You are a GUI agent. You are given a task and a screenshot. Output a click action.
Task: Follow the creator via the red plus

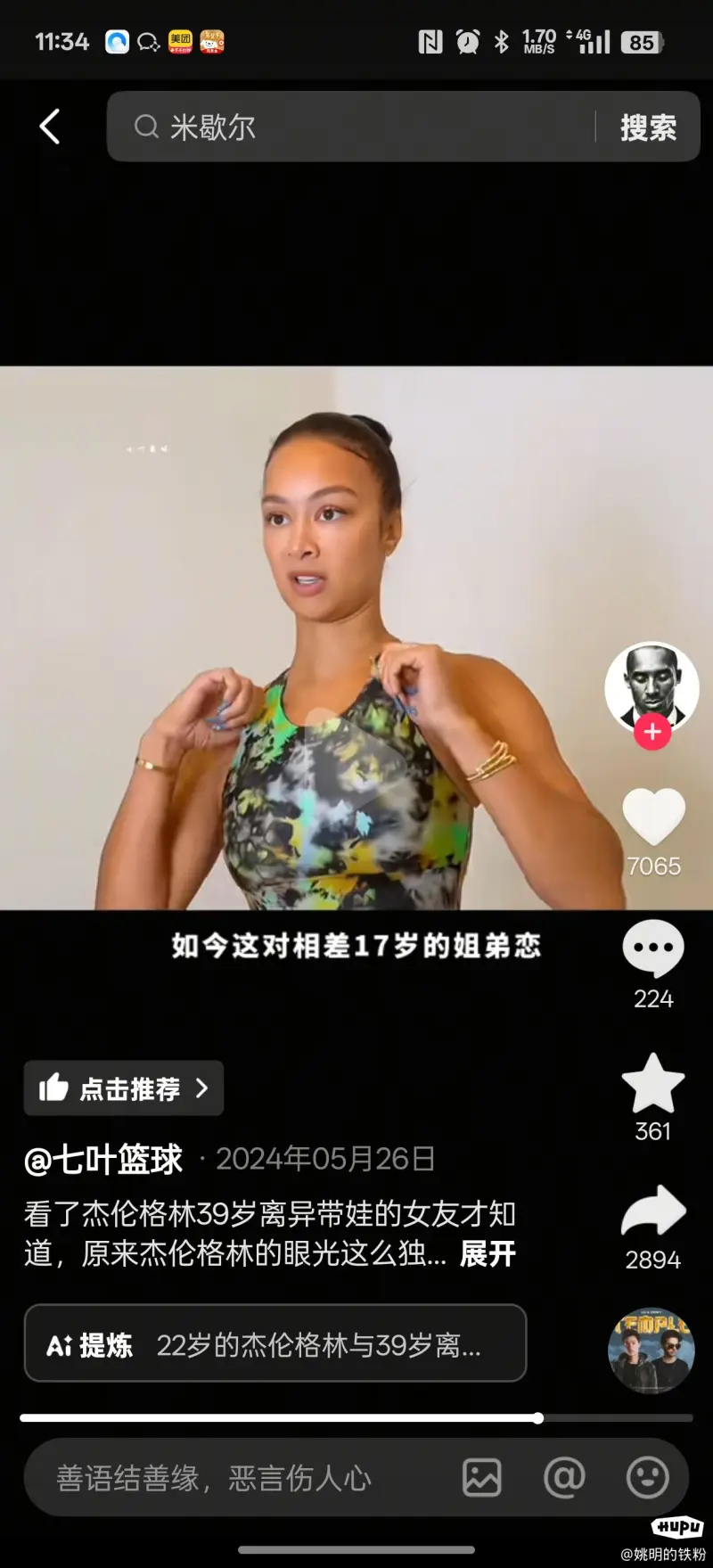click(x=652, y=732)
